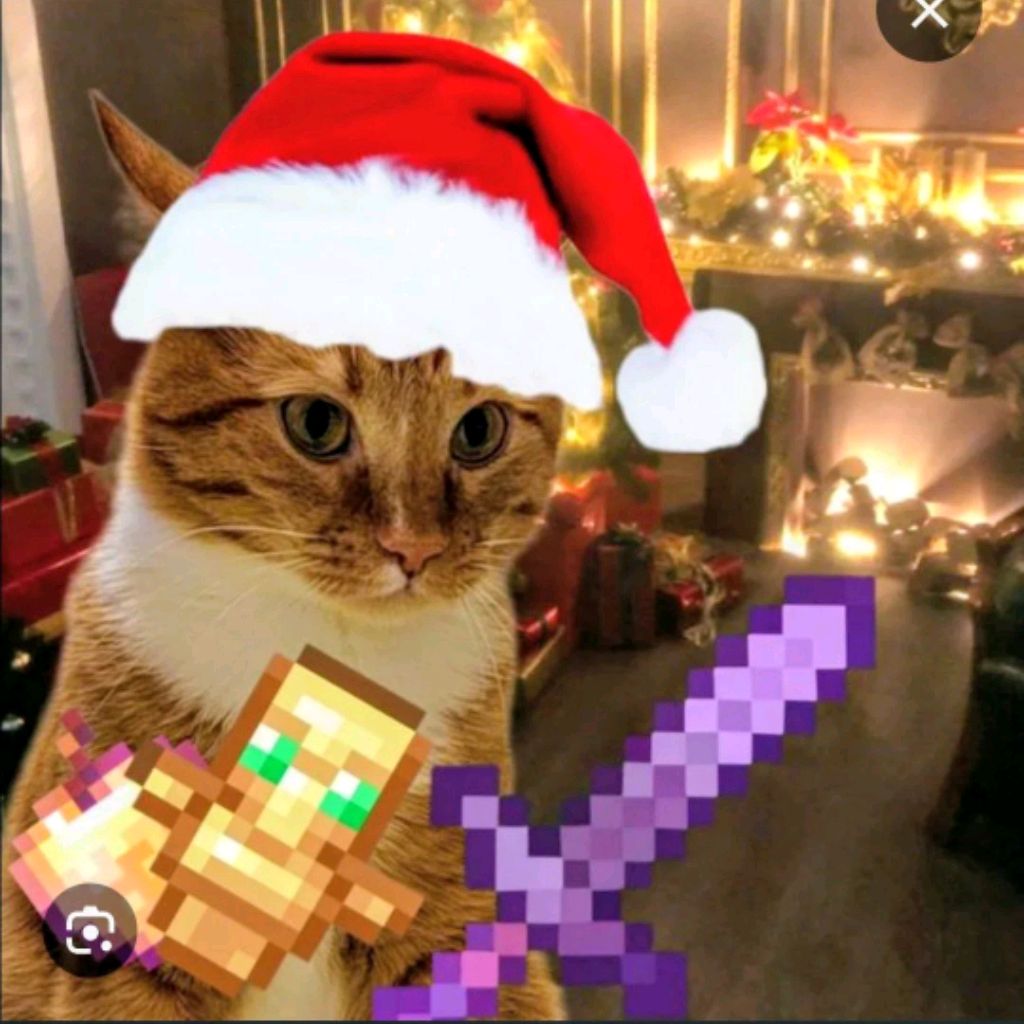Viewport: 1024px width, 1024px height.
Task: Search this image with the Lens icon
Action: [90, 931]
